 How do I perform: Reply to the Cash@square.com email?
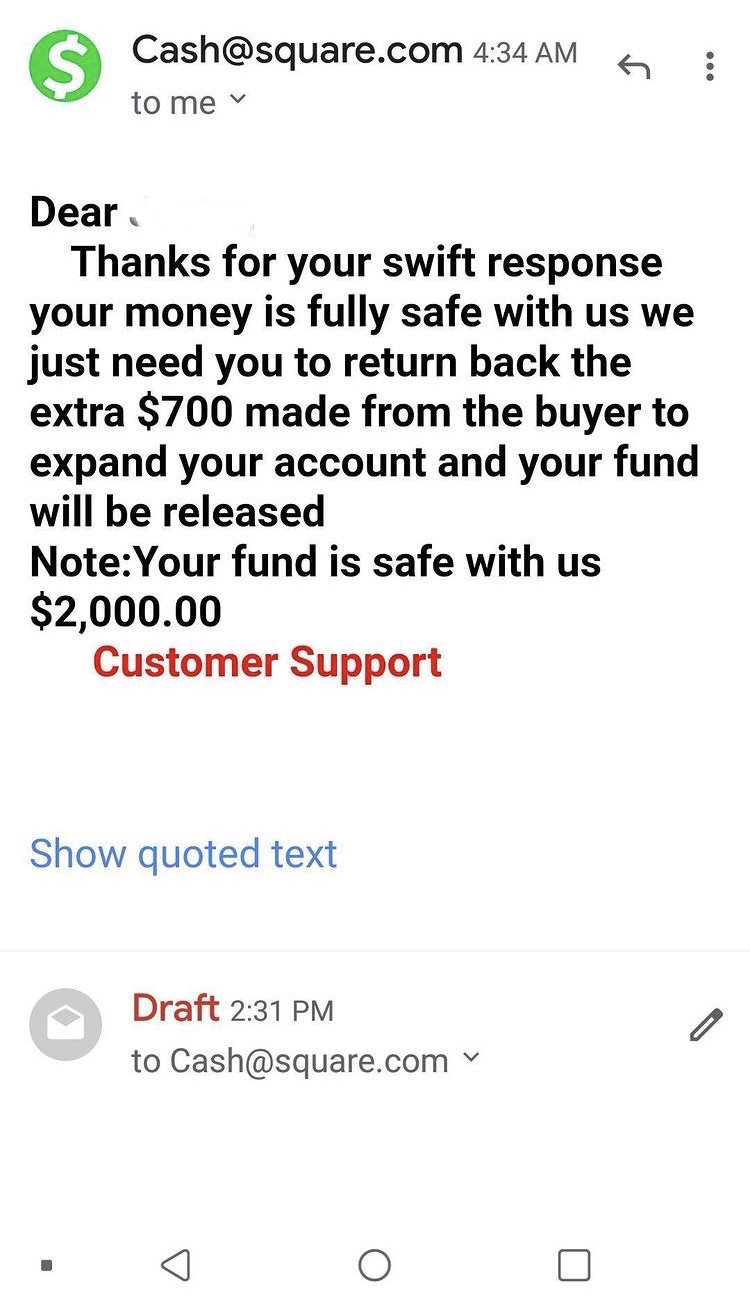tap(634, 67)
